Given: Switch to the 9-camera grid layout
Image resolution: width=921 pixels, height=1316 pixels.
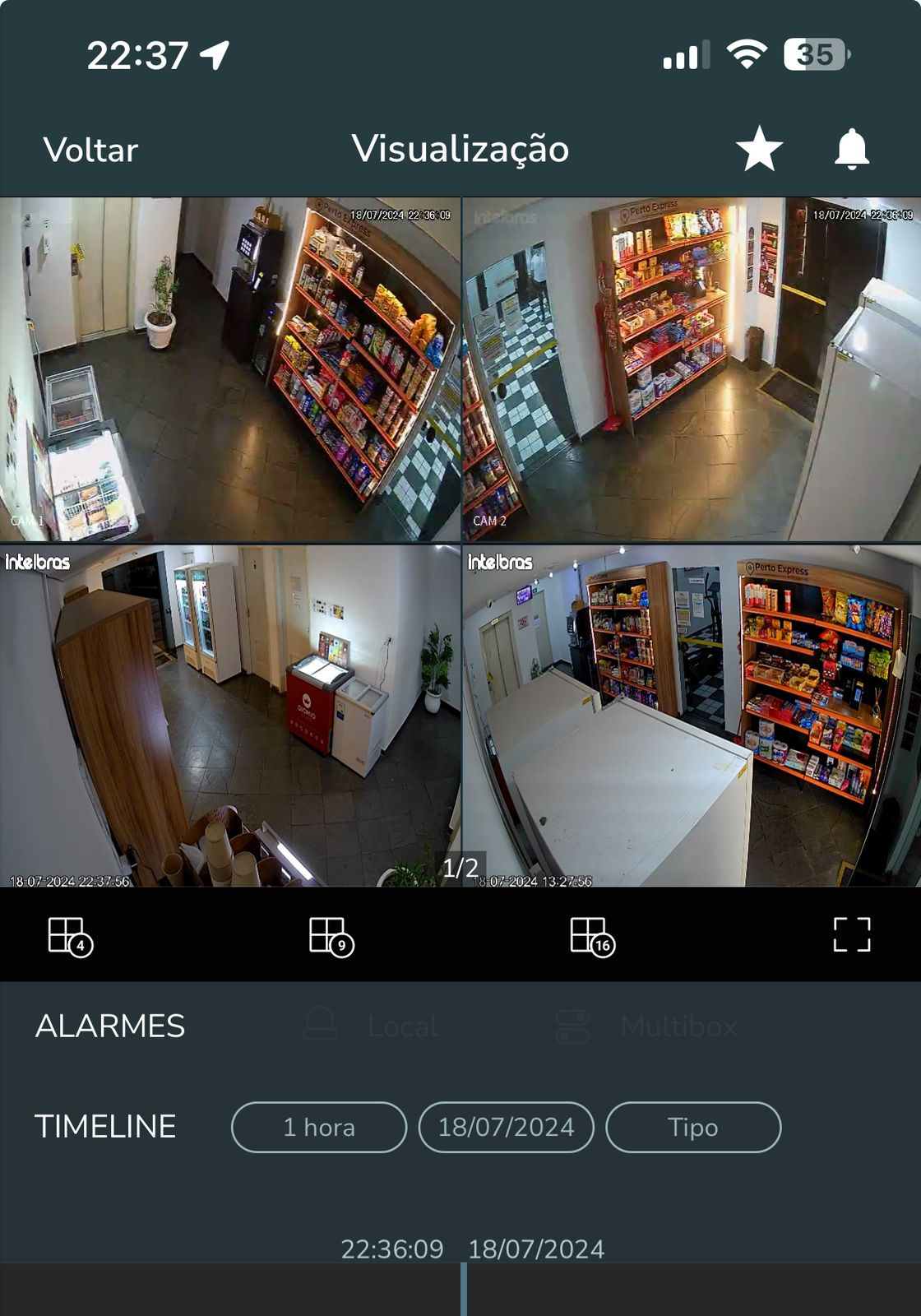Looking at the screenshot, I should click(x=331, y=936).
